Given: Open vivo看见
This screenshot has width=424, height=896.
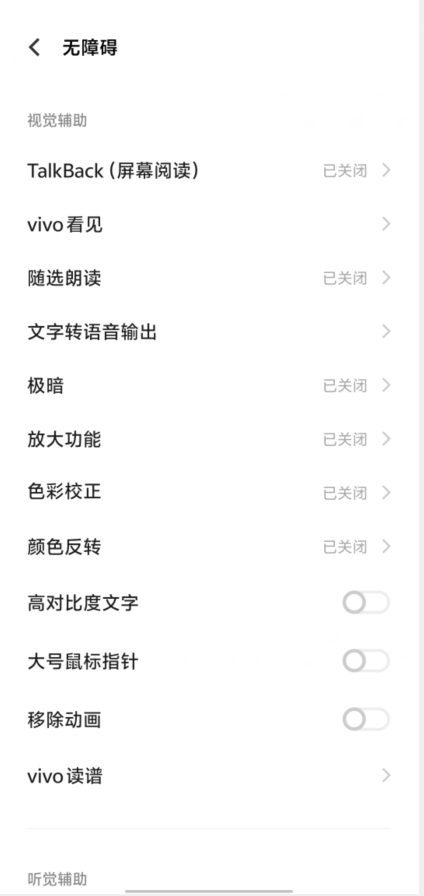Looking at the screenshot, I should pyautogui.click(x=209, y=224).
